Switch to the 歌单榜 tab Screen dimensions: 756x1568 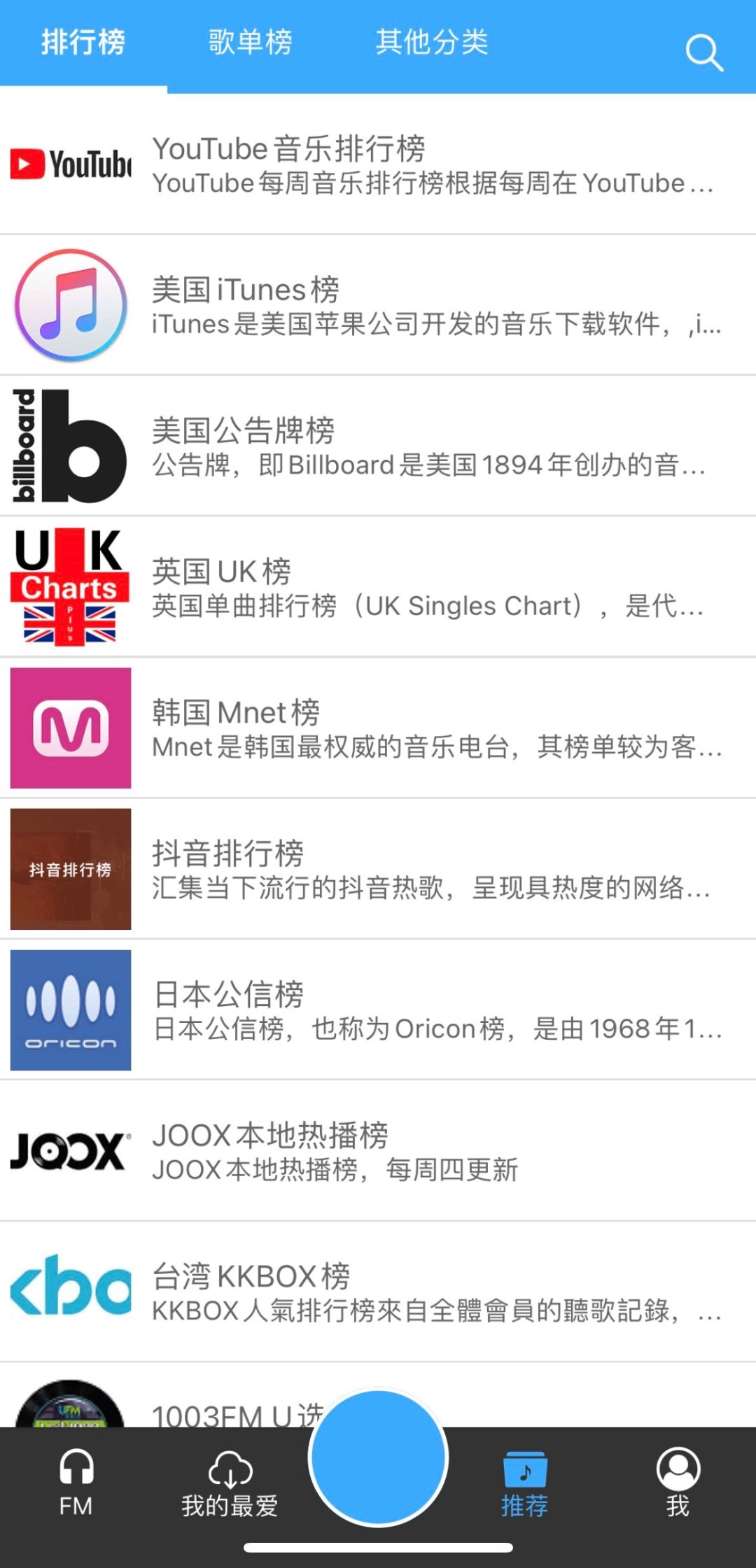(250, 42)
